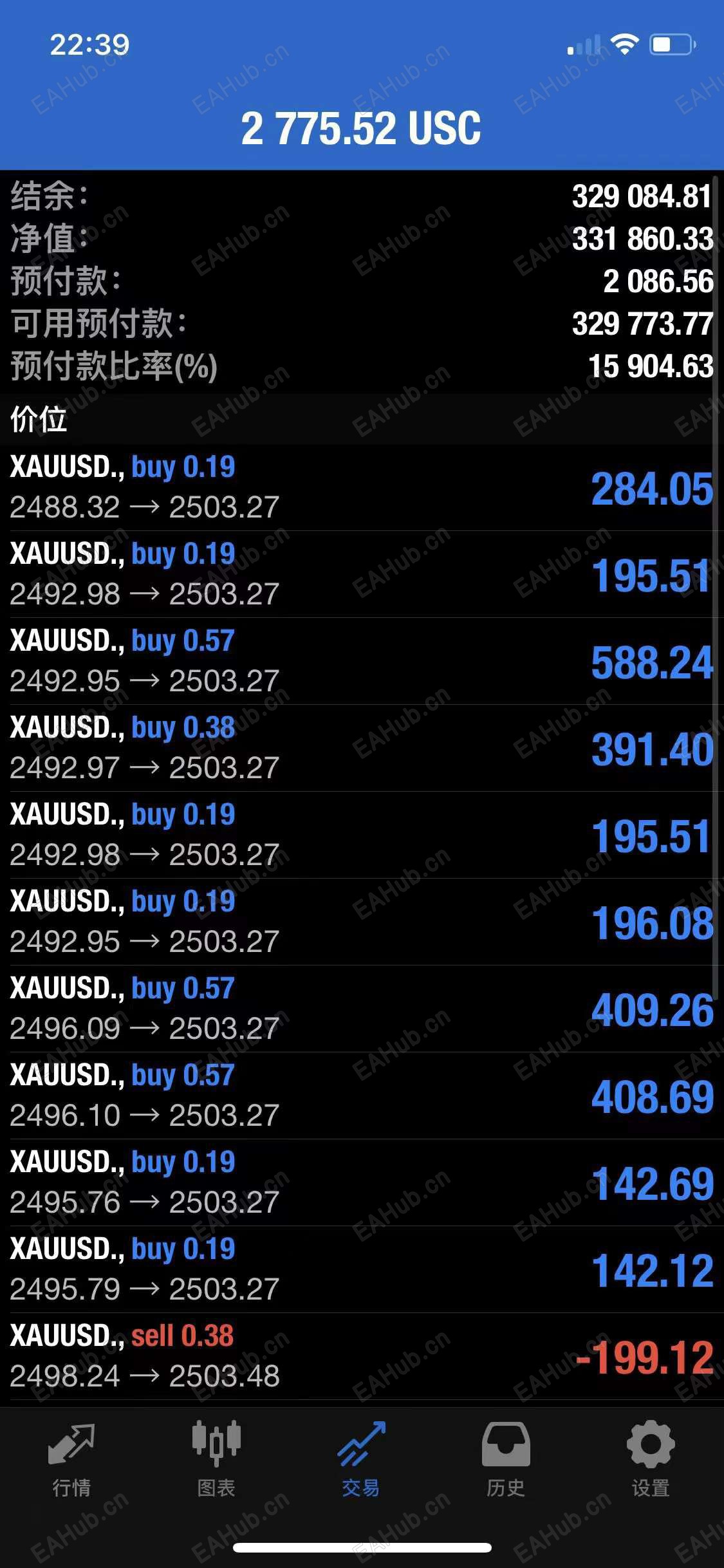Open the buy position entered at 2496.09
Image resolution: width=724 pixels, height=1568 pixels.
362,1009
